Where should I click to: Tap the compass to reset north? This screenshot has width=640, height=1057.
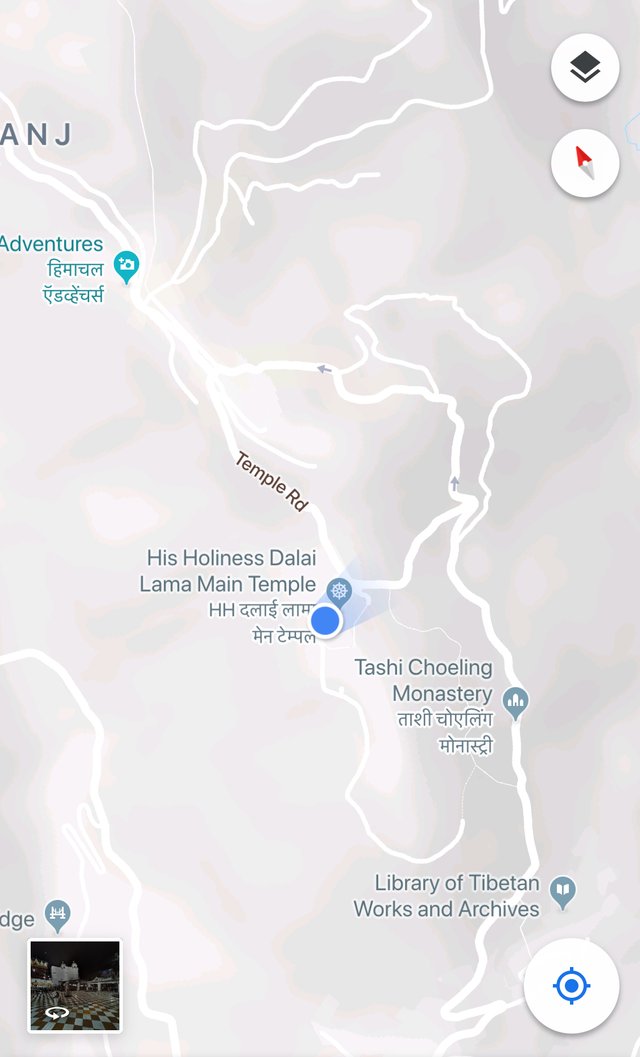(585, 162)
